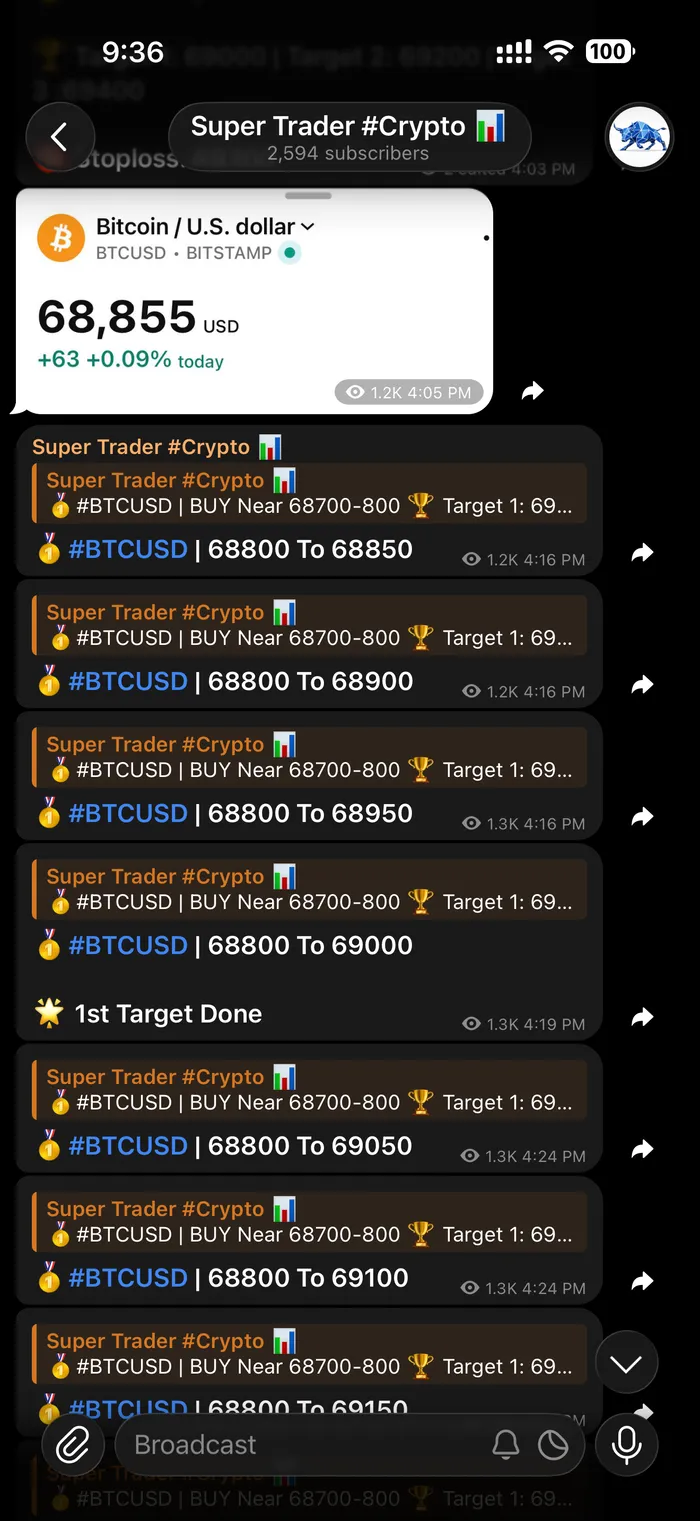Toggle silent broadcast bell icon
This screenshot has height=1521, width=700.
click(x=506, y=1445)
